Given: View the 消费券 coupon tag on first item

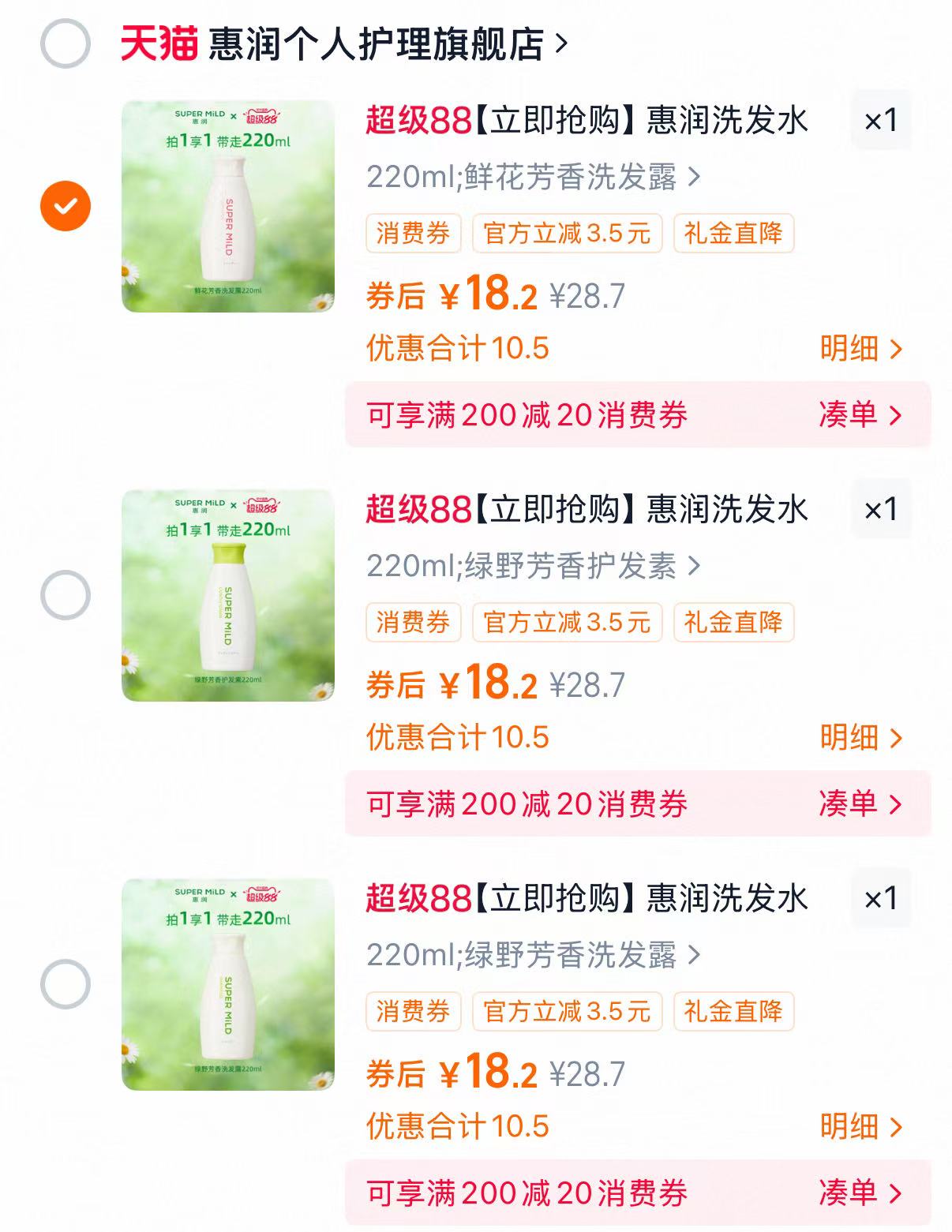Looking at the screenshot, I should click(412, 234).
